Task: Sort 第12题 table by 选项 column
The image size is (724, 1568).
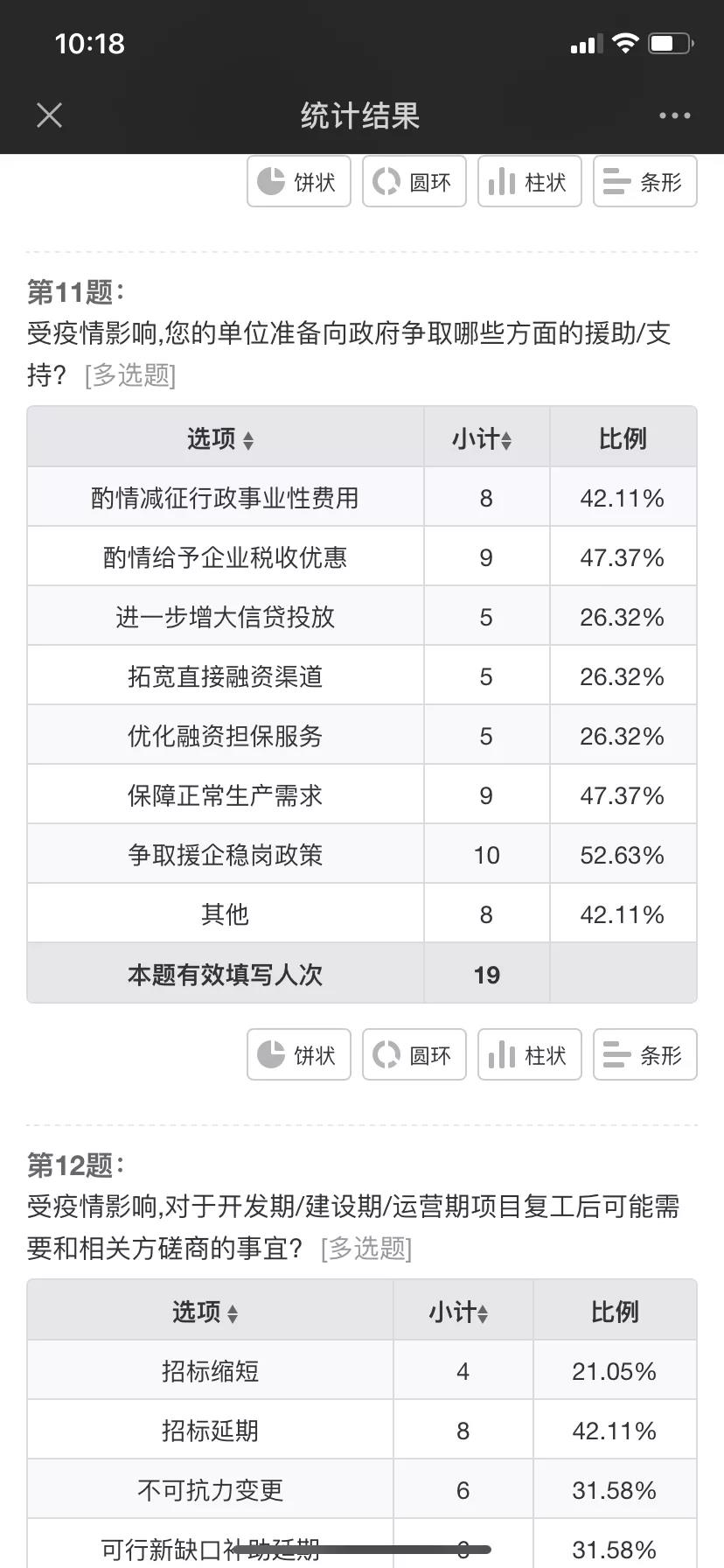Action: [232, 1313]
